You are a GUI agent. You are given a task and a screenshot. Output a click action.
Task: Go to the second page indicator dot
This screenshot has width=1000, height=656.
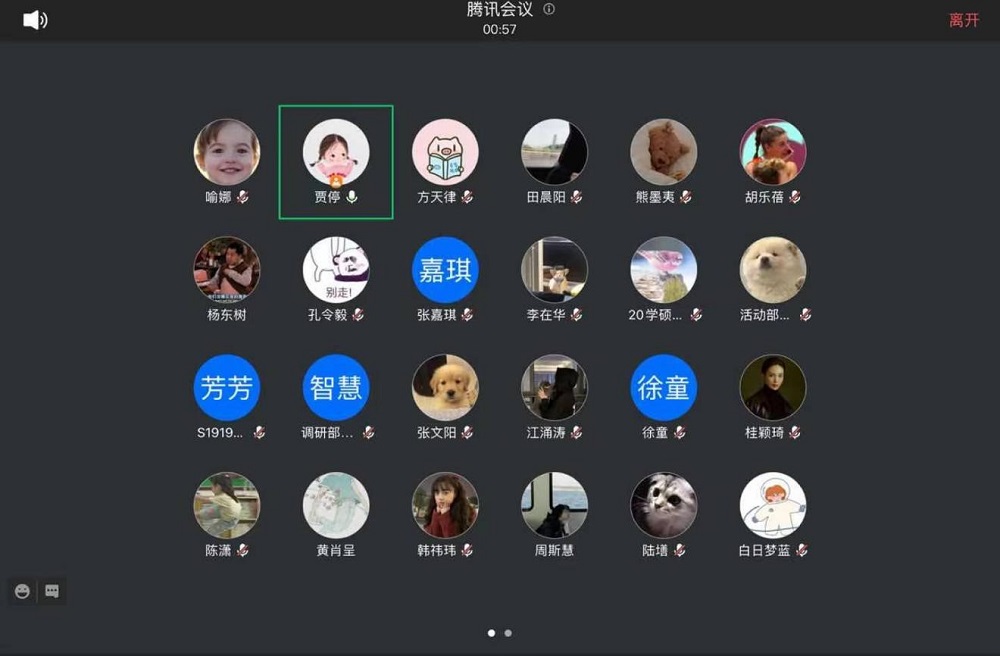pos(508,633)
